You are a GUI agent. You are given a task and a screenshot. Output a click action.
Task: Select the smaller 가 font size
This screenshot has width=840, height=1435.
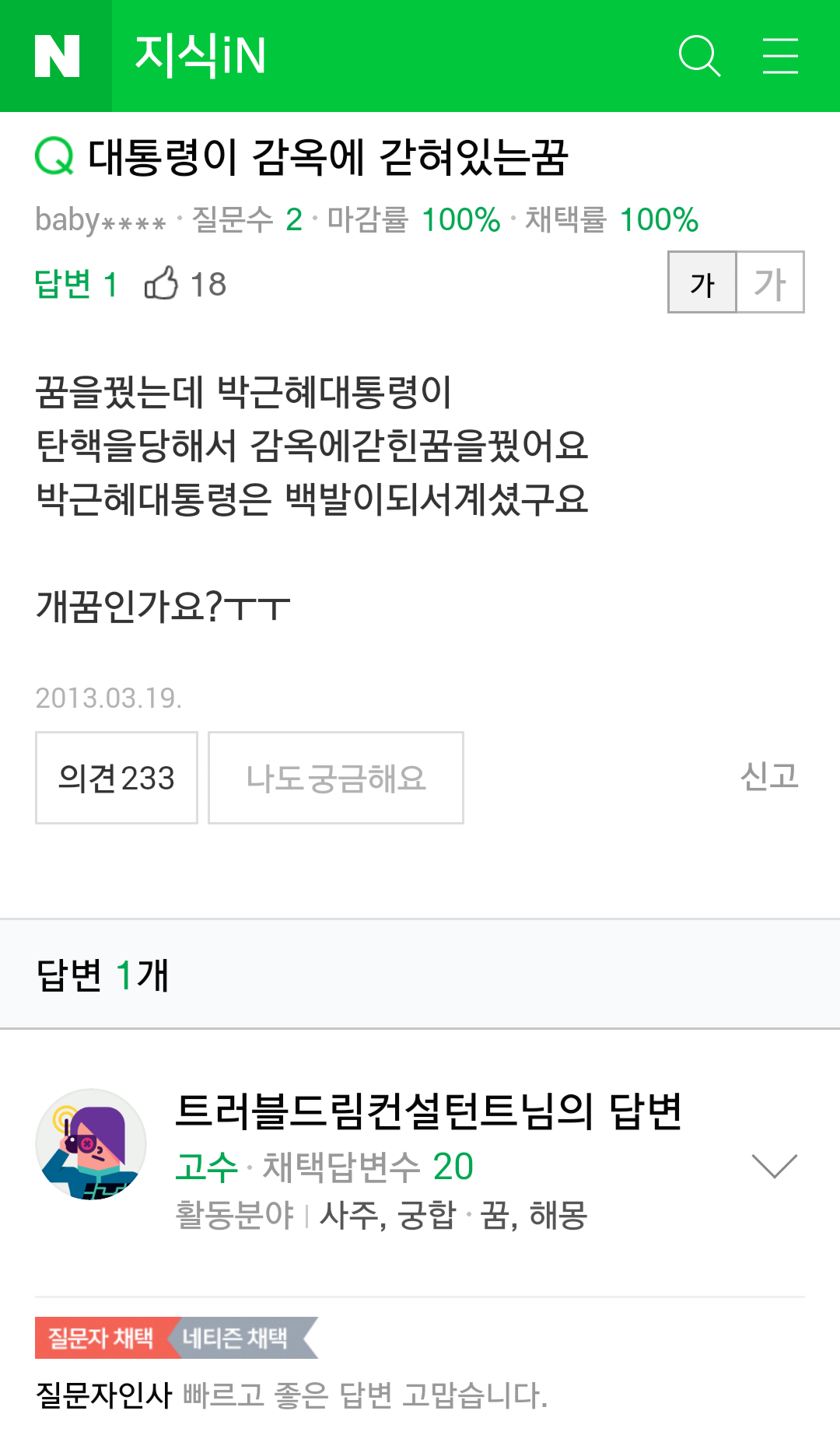click(x=702, y=283)
